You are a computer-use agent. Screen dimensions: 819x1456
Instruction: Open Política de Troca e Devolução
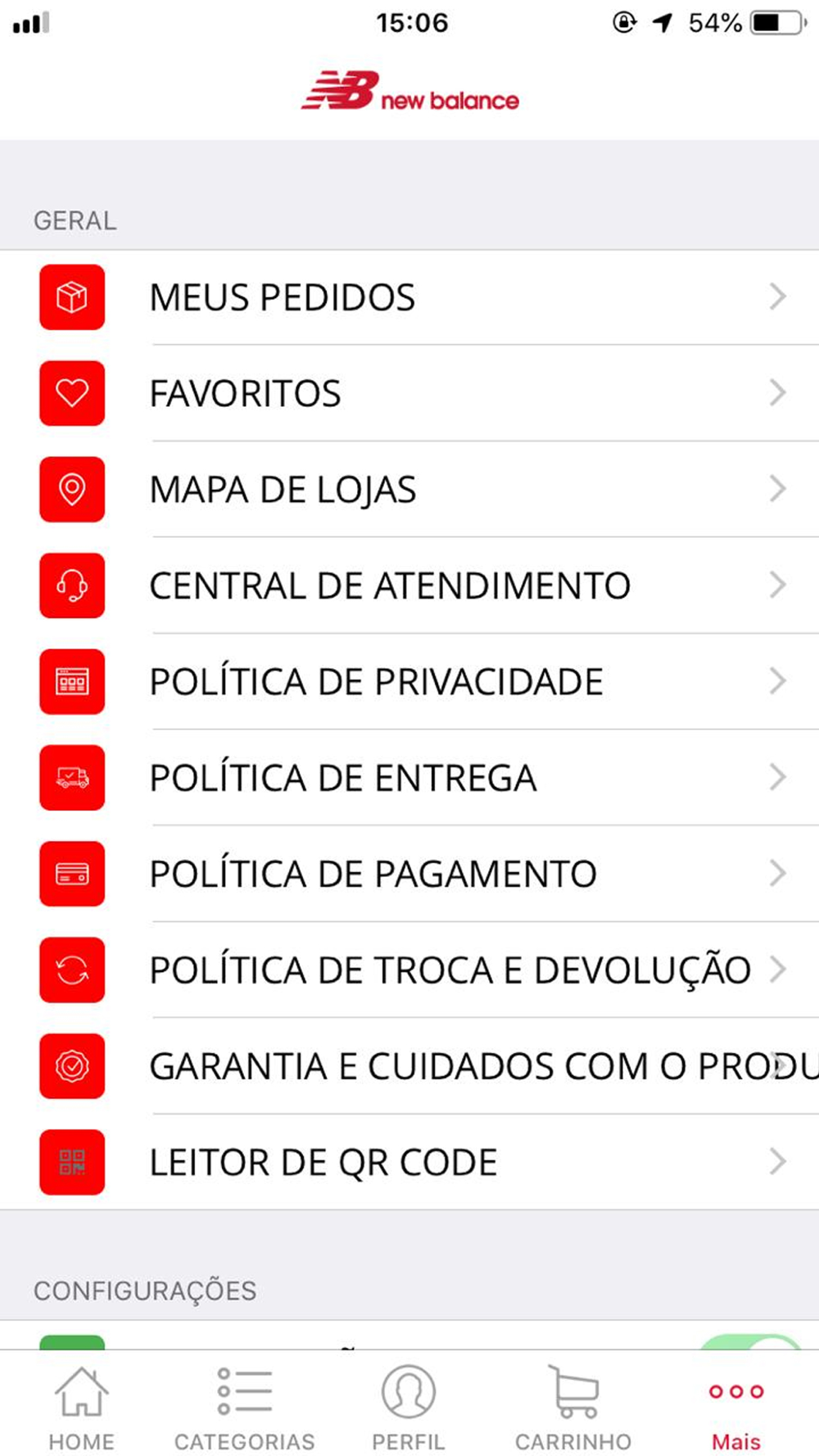pos(409,970)
